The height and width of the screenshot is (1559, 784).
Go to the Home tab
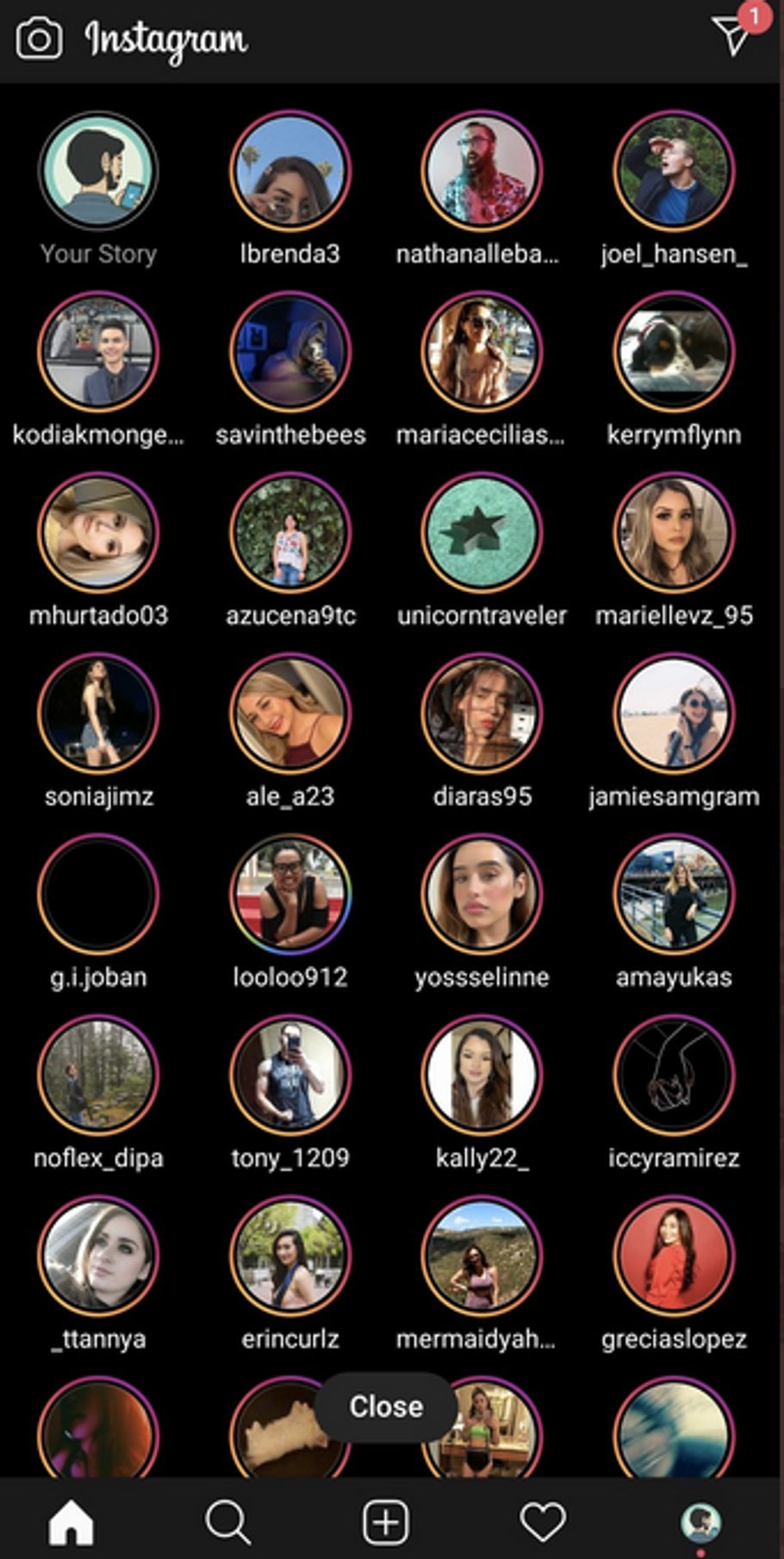(x=72, y=1523)
